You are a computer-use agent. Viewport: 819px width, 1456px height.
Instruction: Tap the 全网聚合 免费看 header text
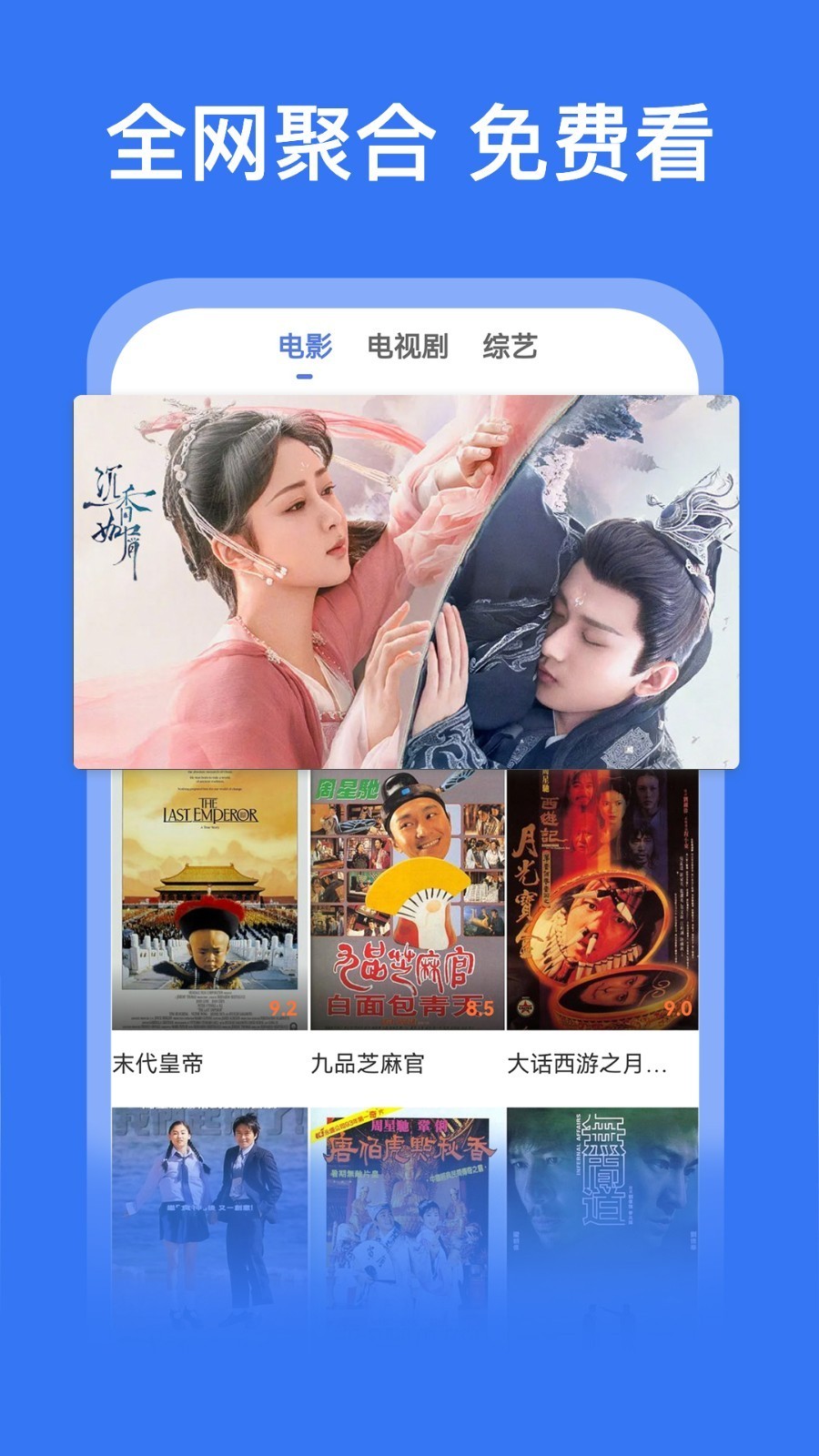(409, 141)
